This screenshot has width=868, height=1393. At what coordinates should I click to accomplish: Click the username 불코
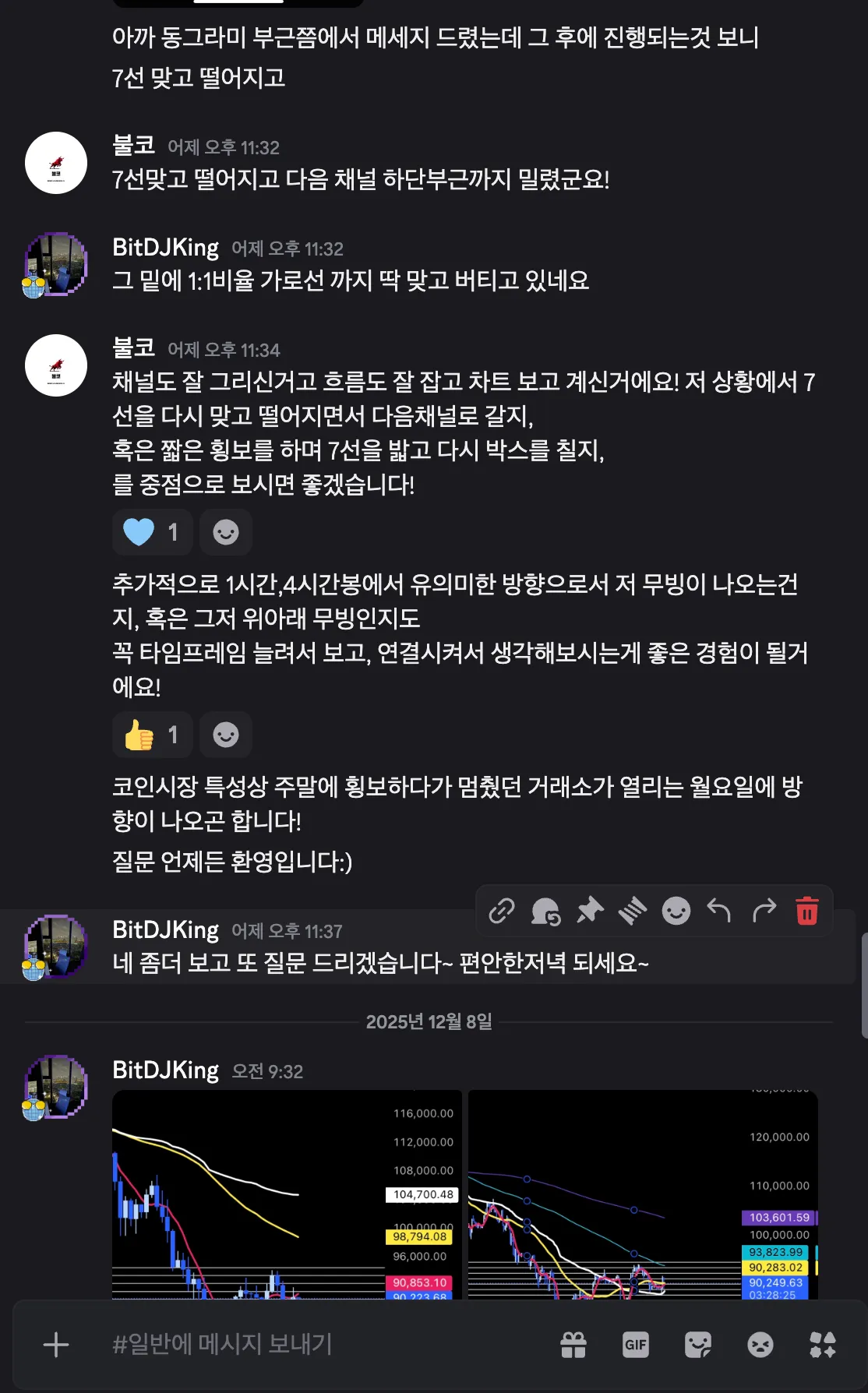tap(133, 146)
